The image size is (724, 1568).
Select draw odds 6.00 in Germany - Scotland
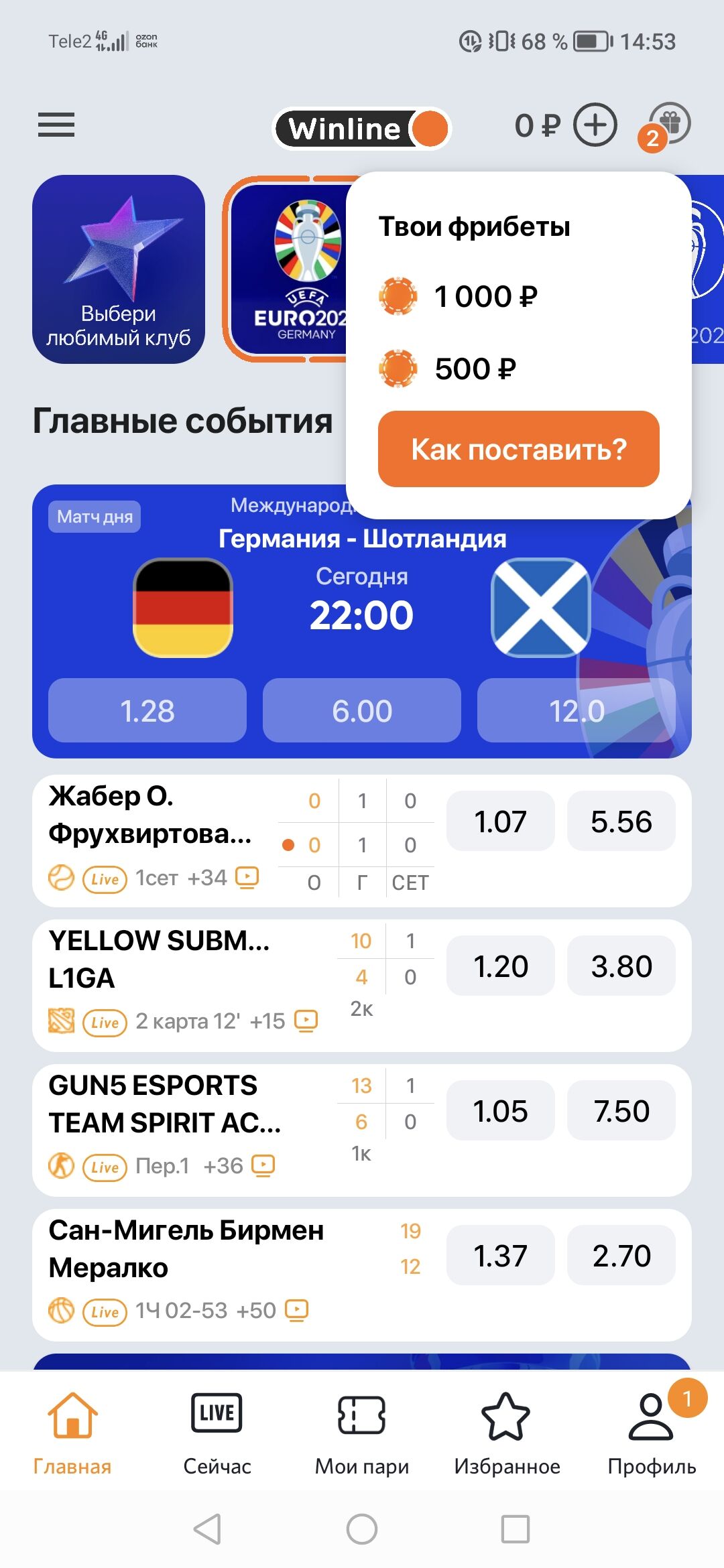(x=361, y=710)
